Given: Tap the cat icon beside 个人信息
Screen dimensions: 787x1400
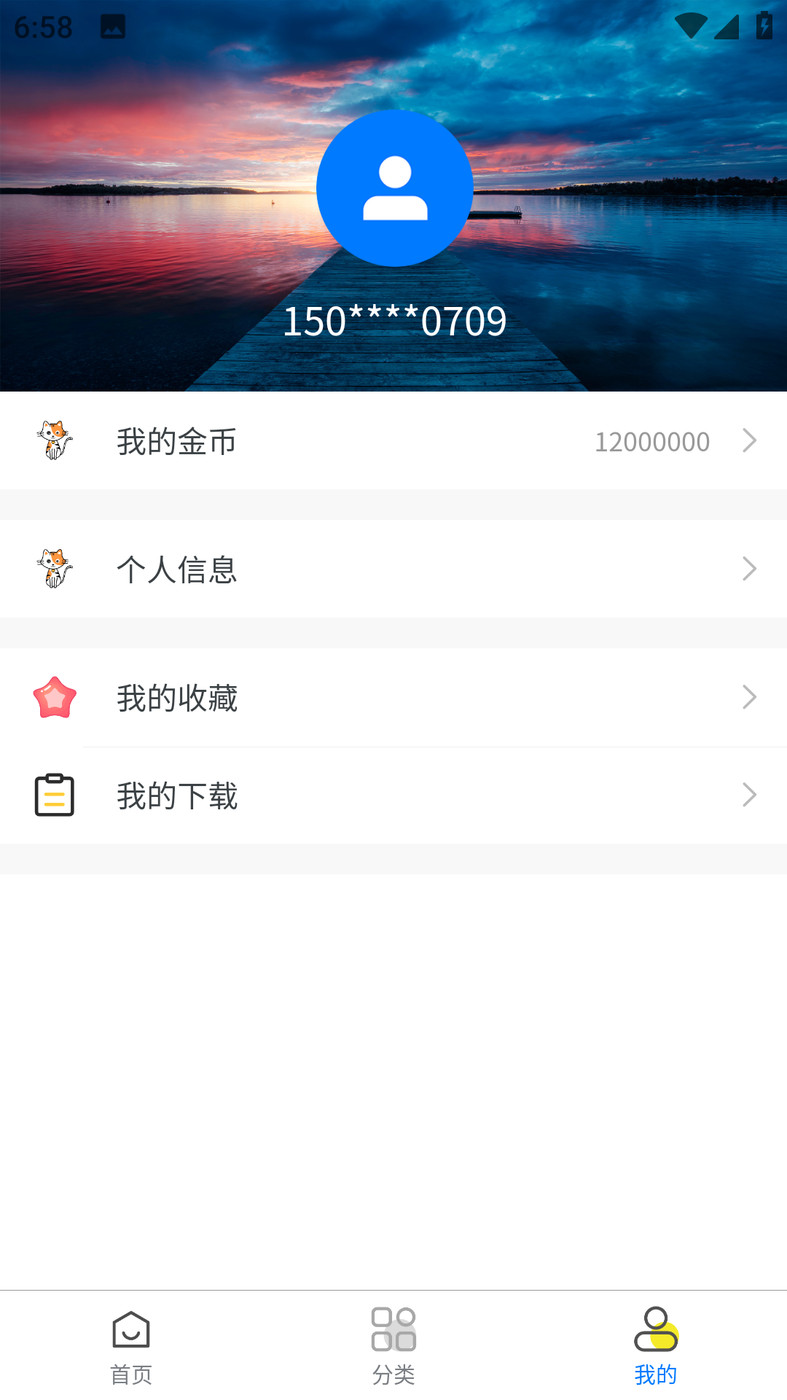Looking at the screenshot, I should tap(54, 568).
